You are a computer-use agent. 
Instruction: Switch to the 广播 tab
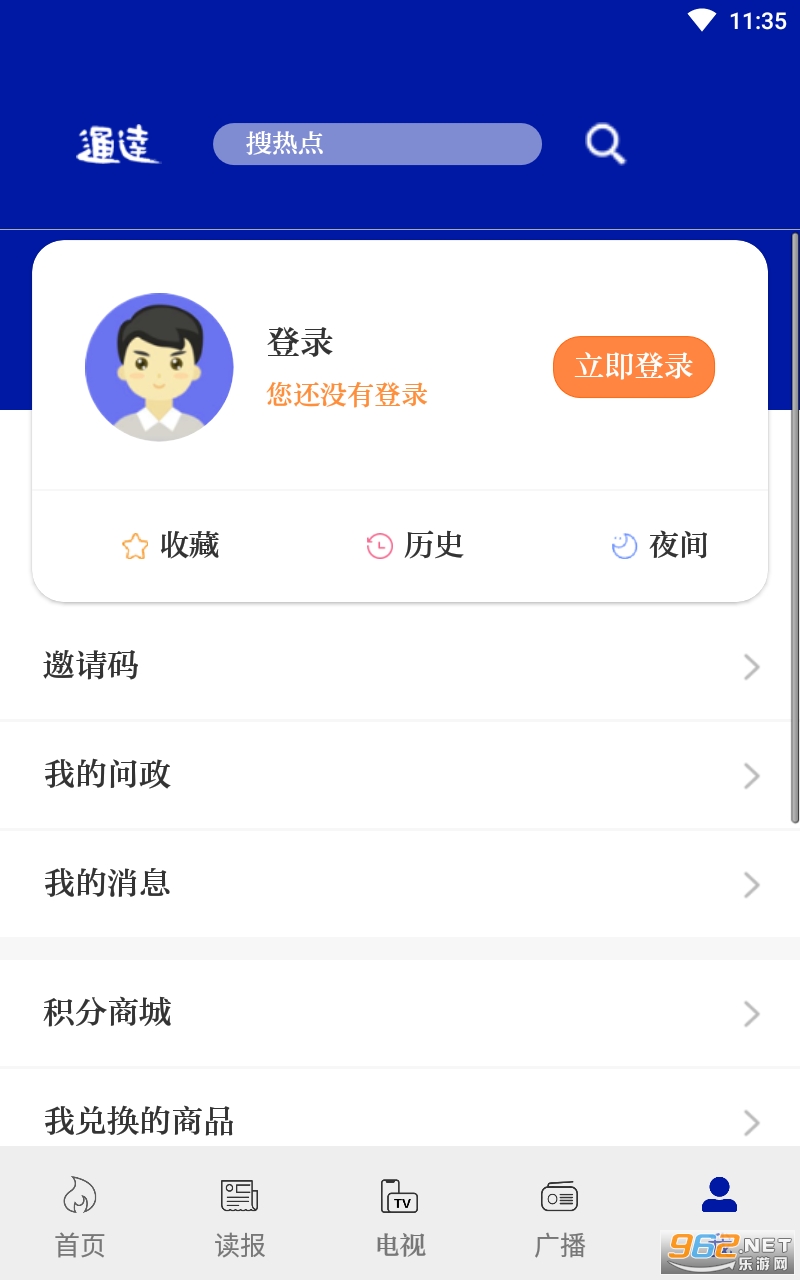tap(560, 1215)
